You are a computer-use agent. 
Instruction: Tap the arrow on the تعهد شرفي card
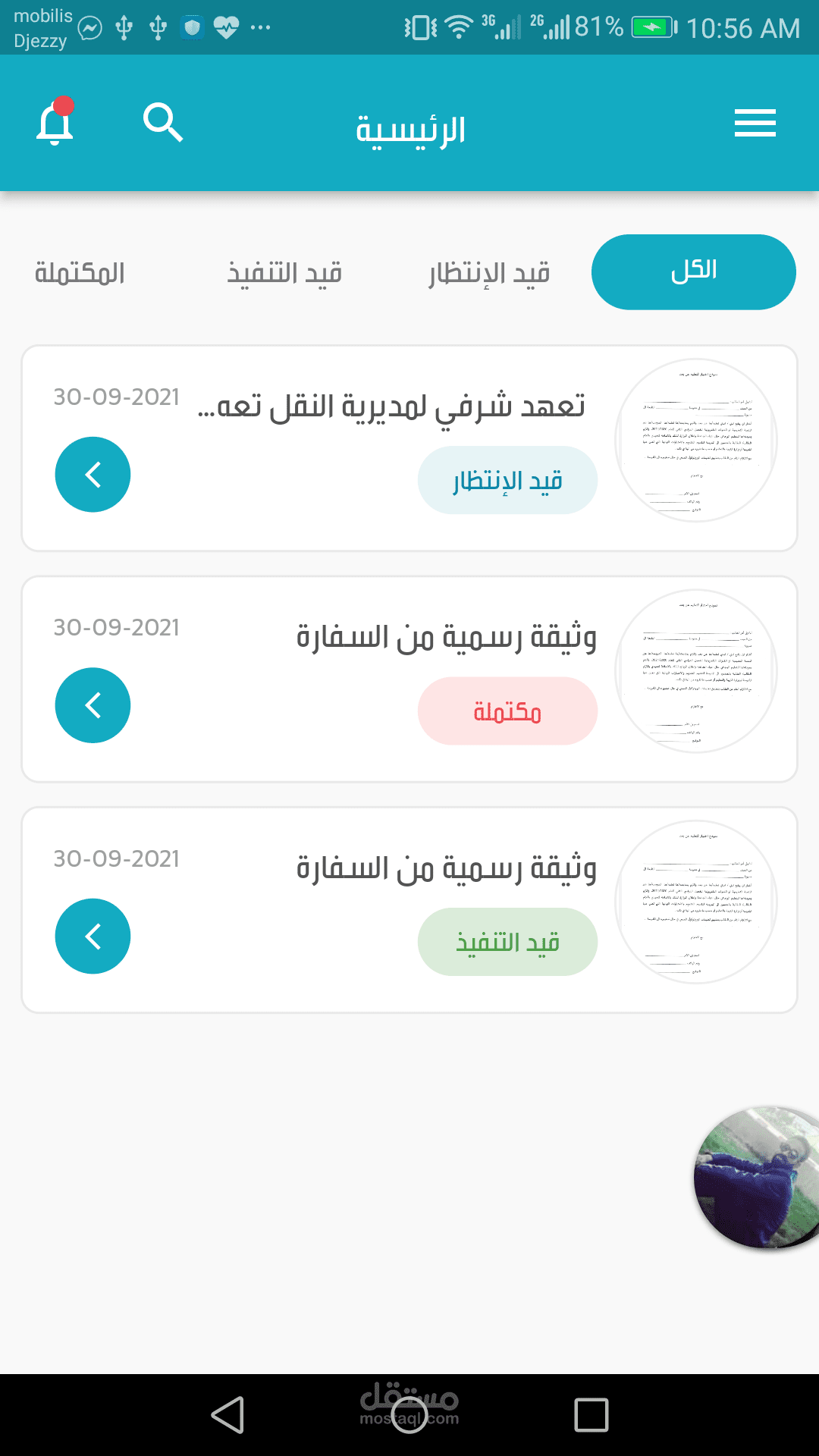coord(93,475)
